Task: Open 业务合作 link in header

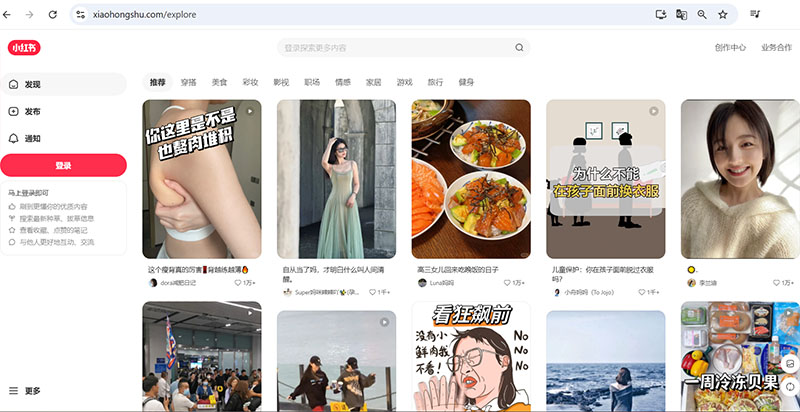Action: [776, 47]
